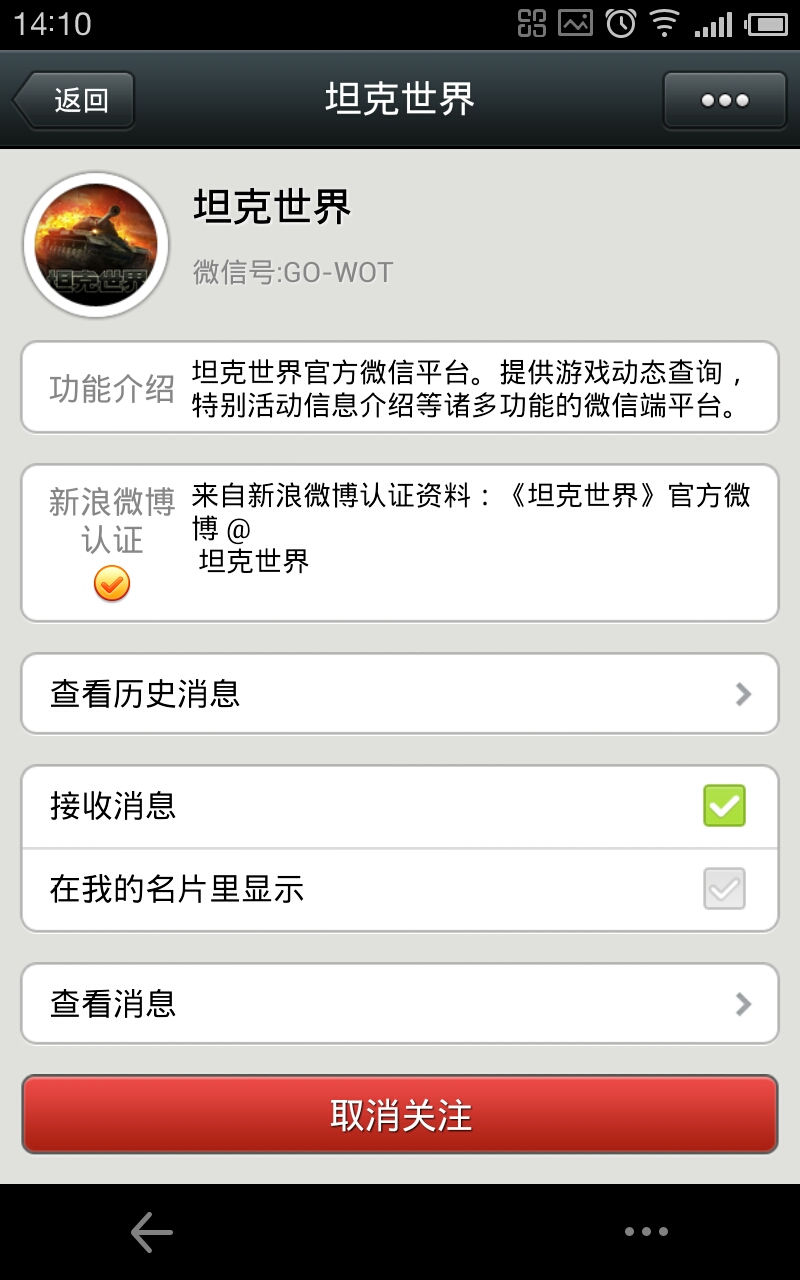Open the system menu dots at bottom

click(x=646, y=1232)
